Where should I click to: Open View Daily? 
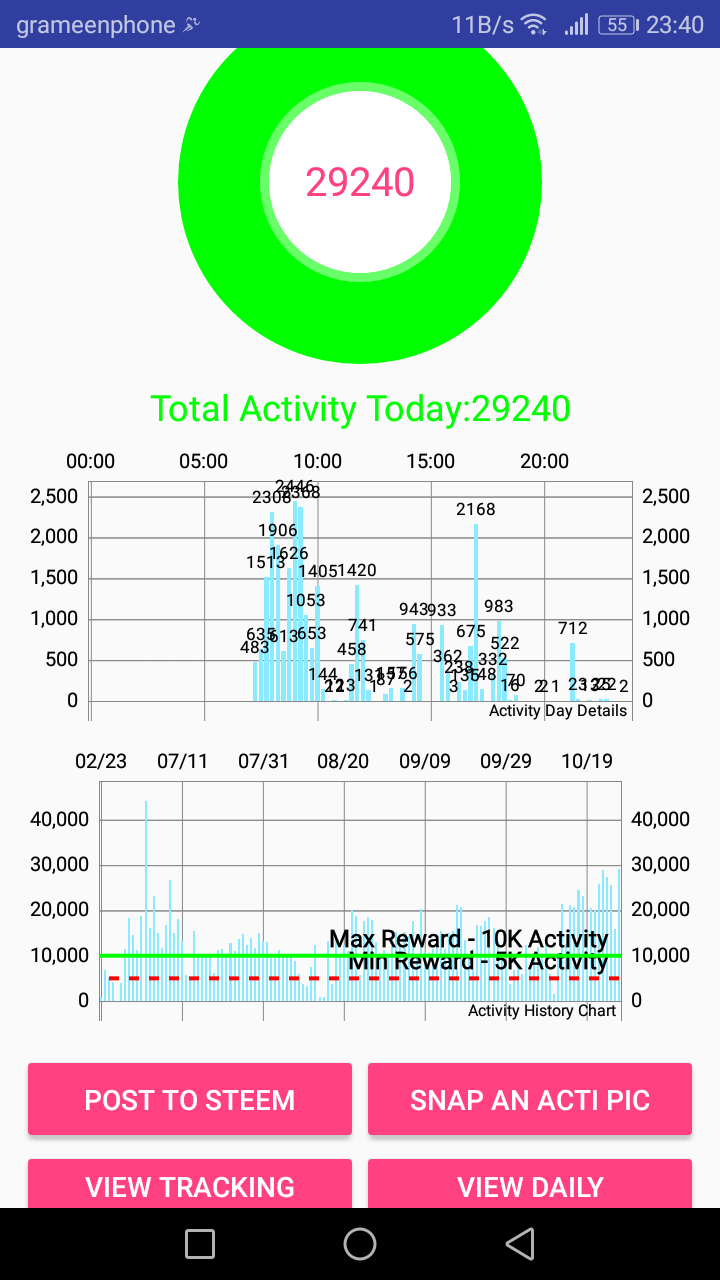point(530,1184)
